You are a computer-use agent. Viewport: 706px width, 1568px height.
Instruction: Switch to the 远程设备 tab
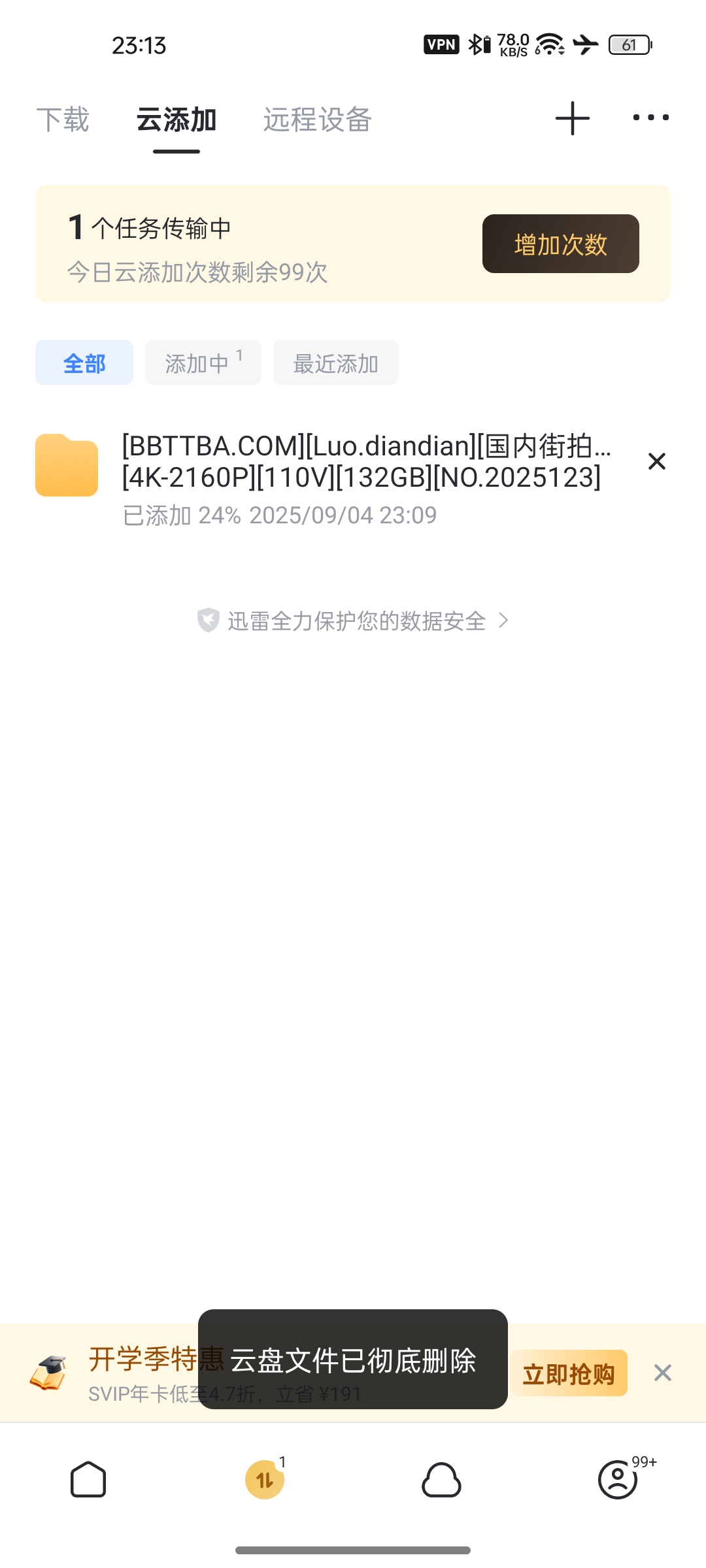(318, 120)
